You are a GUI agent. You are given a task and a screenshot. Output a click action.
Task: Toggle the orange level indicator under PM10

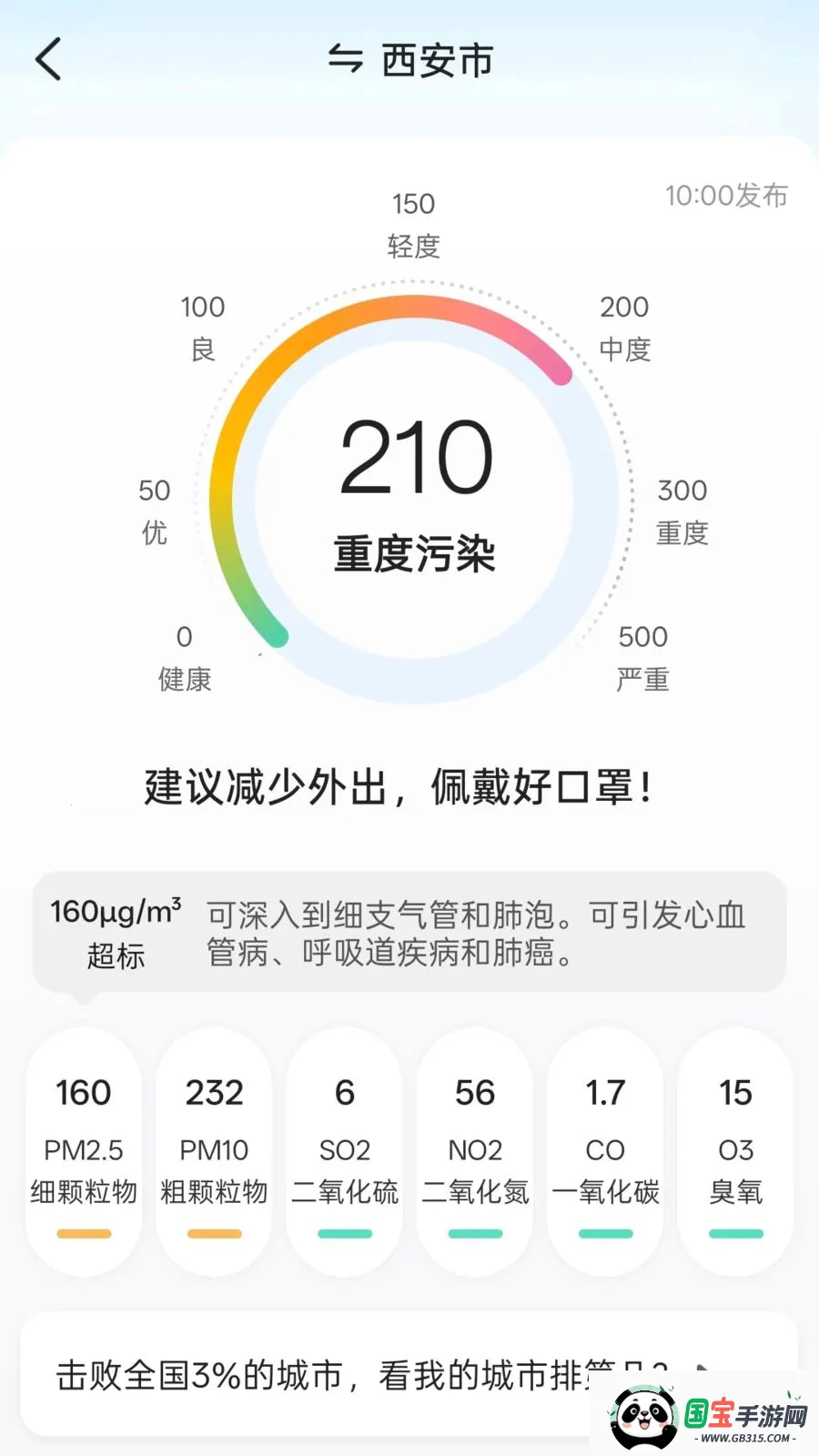click(213, 1235)
